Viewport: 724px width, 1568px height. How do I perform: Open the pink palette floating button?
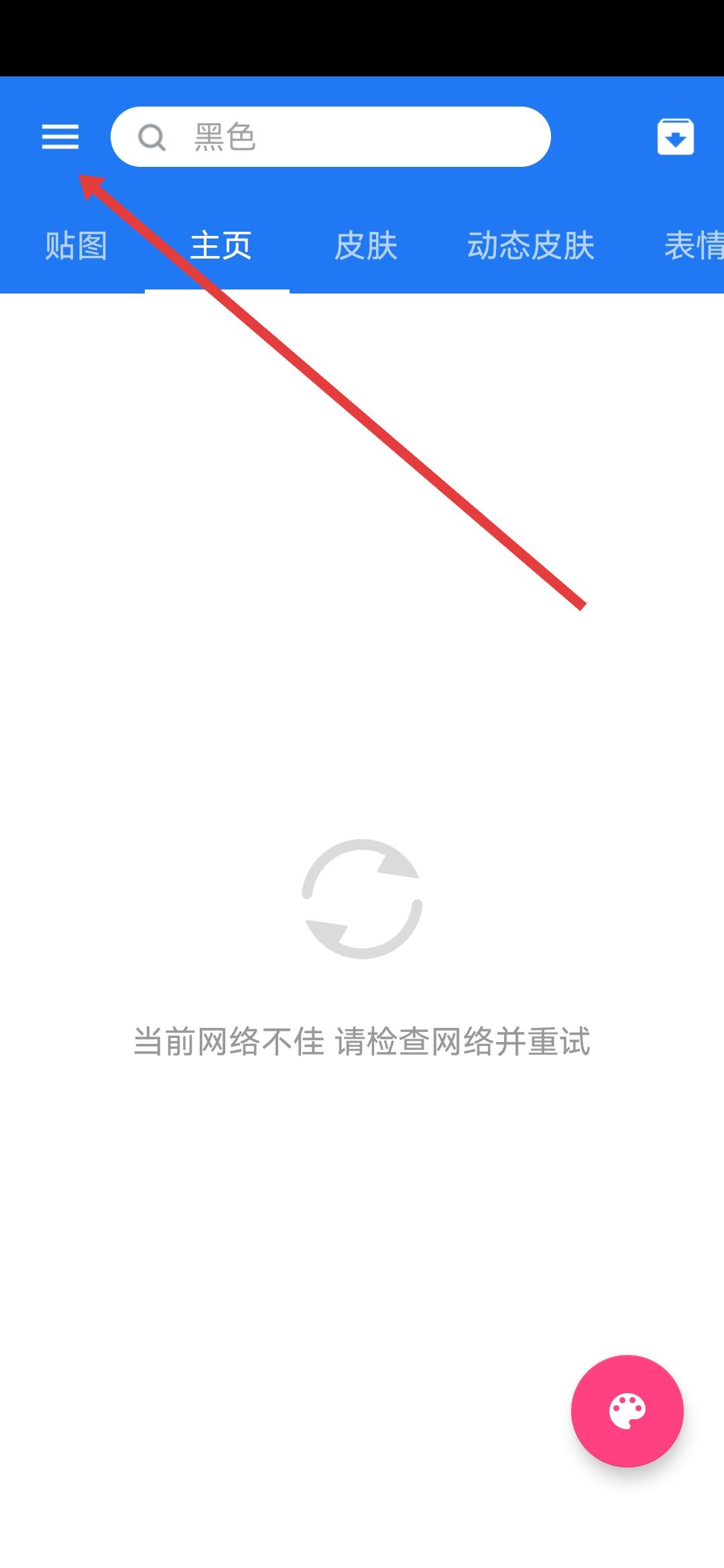(x=627, y=1411)
